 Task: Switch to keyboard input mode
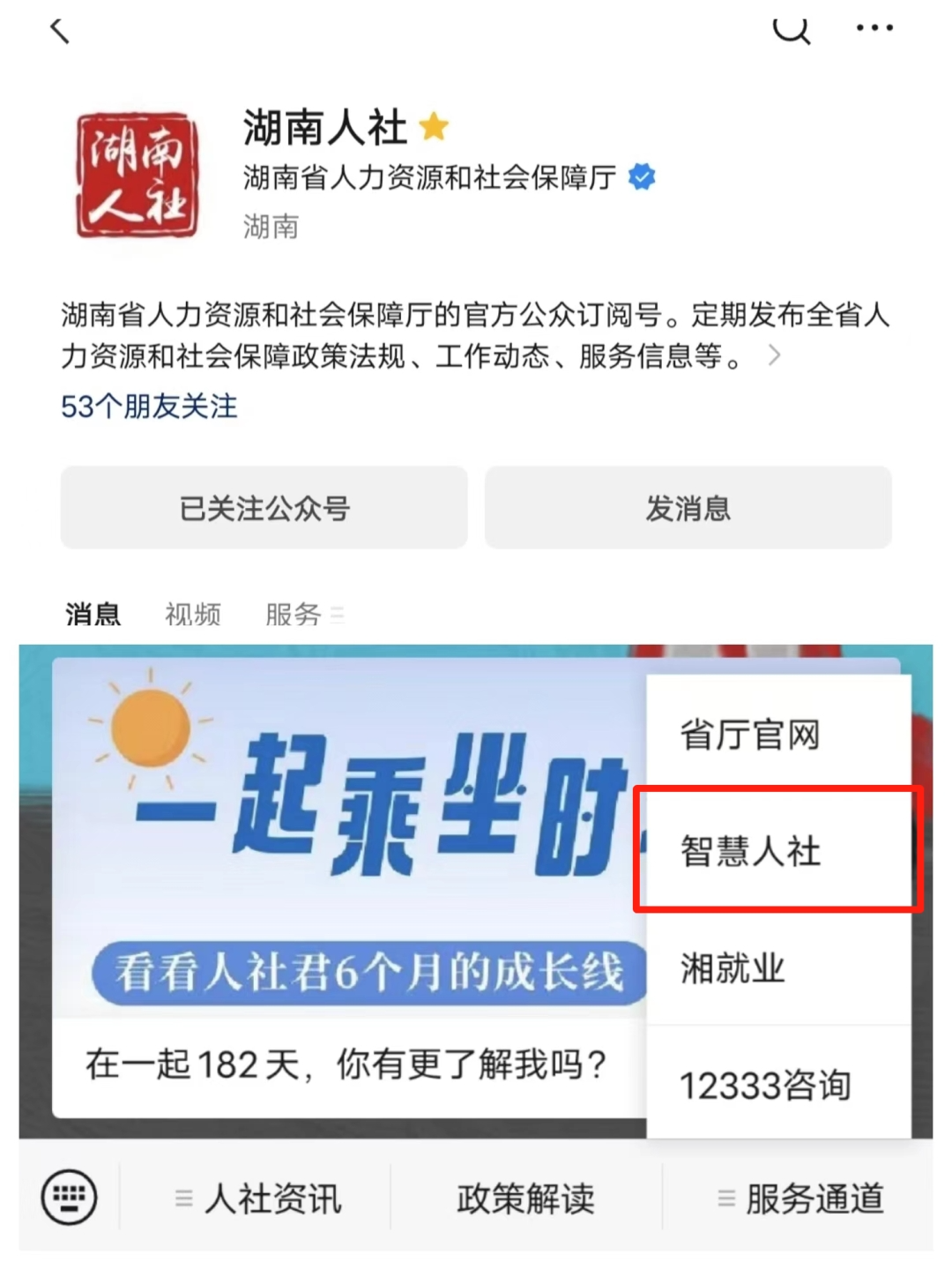pos(69,1197)
